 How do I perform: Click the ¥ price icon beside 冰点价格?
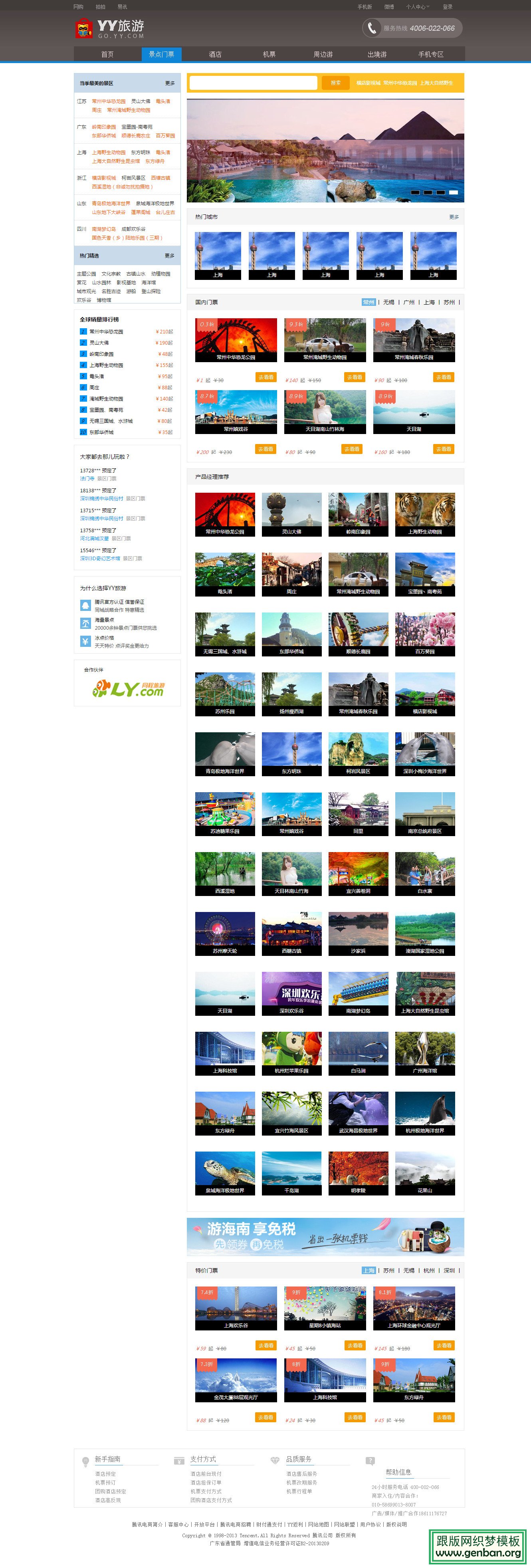[85, 640]
